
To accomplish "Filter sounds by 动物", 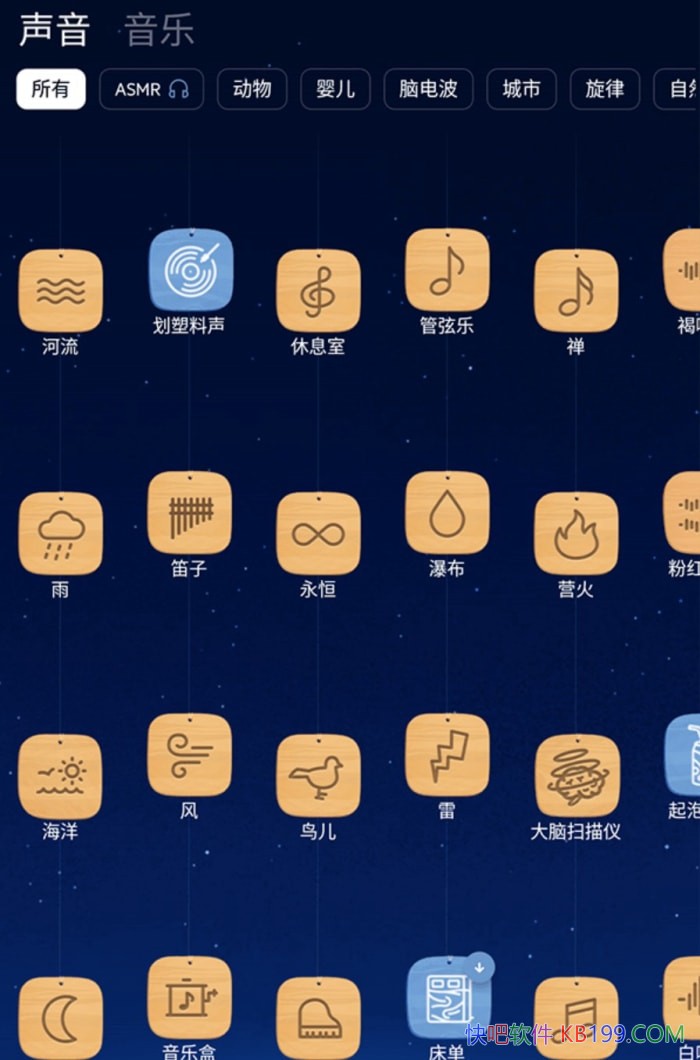I will [x=252, y=89].
